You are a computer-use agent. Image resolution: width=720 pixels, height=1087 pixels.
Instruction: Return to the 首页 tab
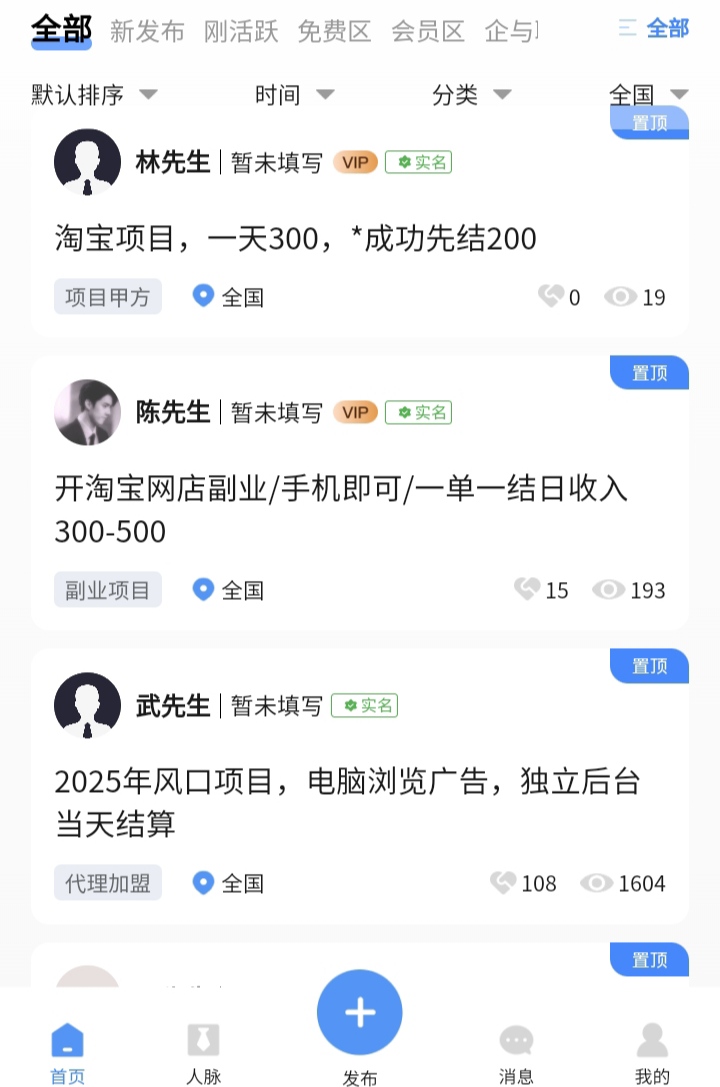pos(67,1052)
